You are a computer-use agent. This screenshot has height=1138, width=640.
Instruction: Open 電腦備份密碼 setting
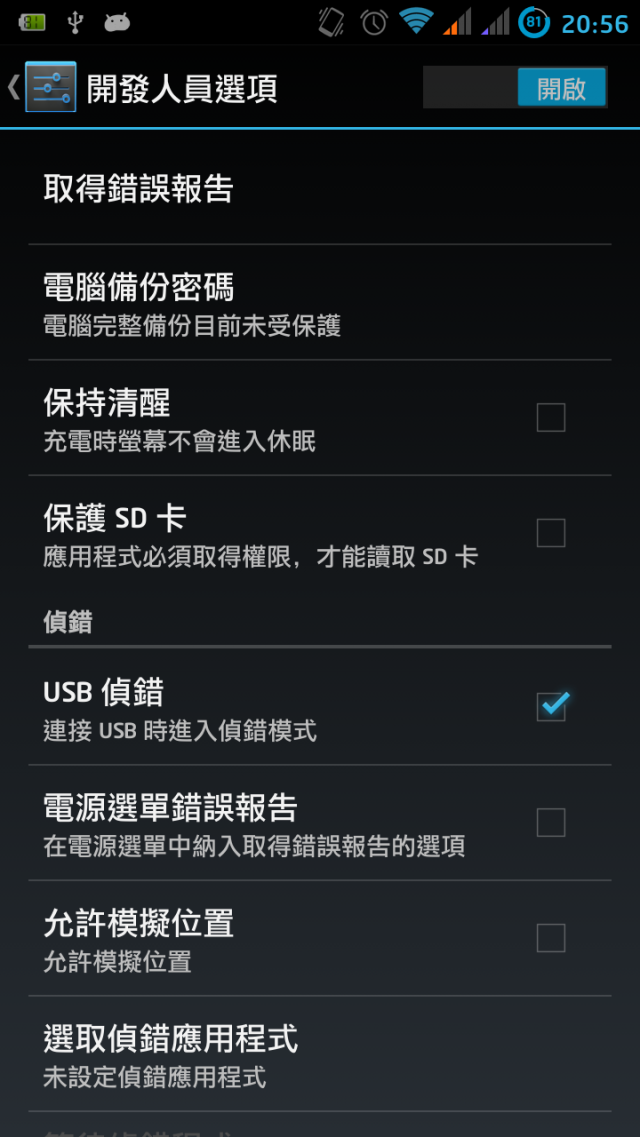point(320,303)
